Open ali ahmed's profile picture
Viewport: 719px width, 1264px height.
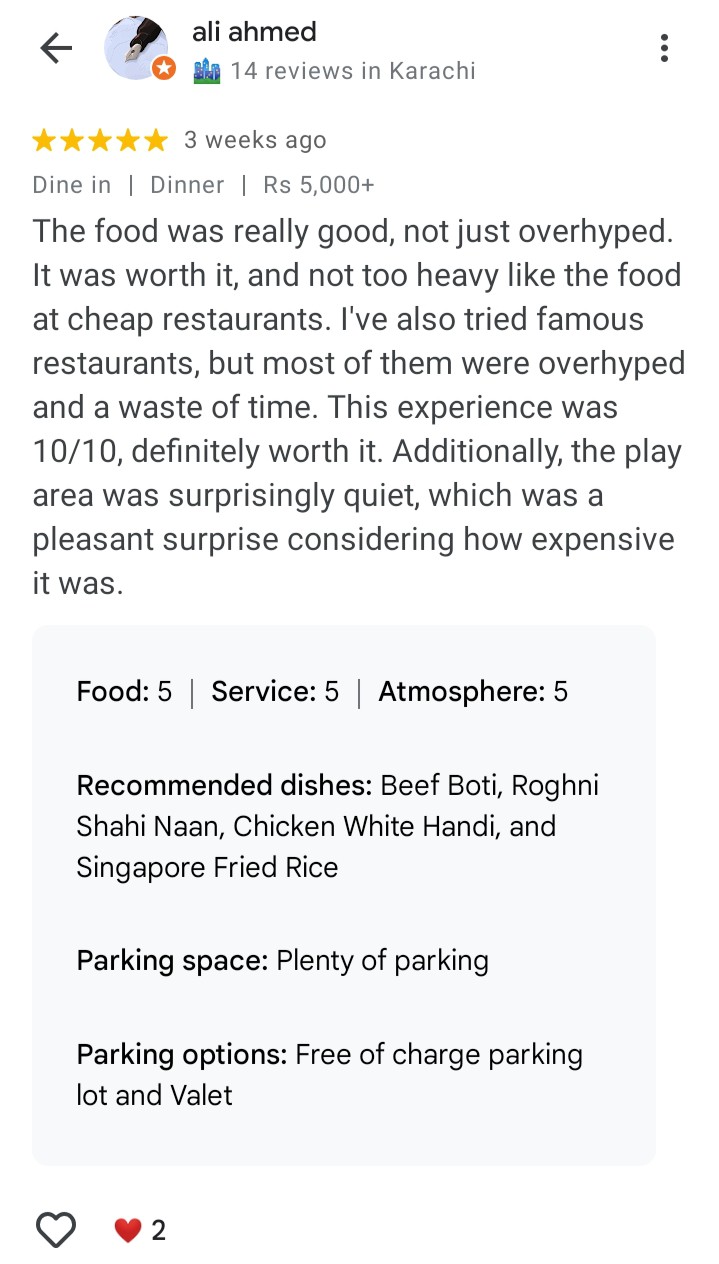[137, 48]
